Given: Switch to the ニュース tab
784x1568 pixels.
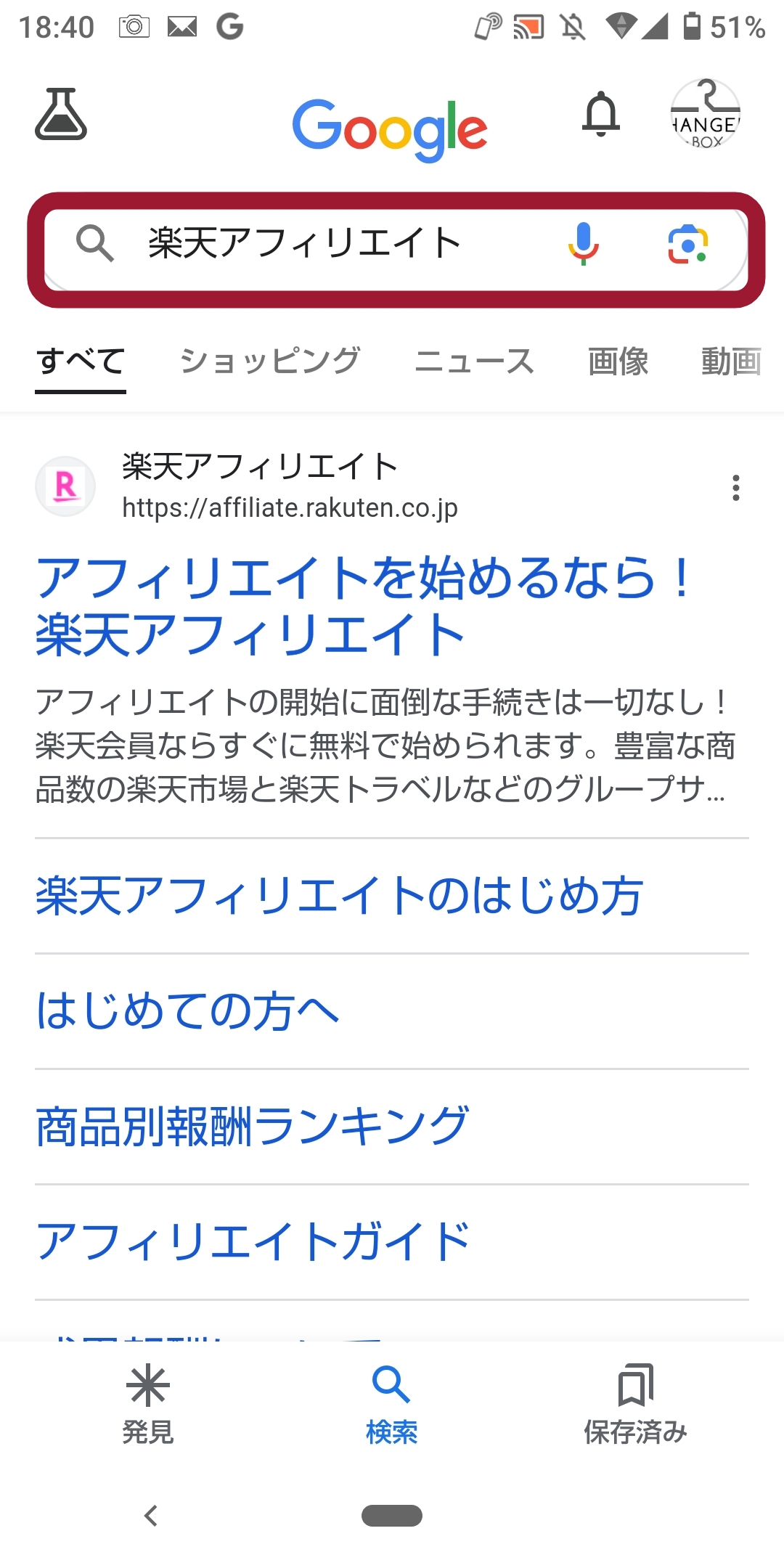Looking at the screenshot, I should tap(473, 361).
